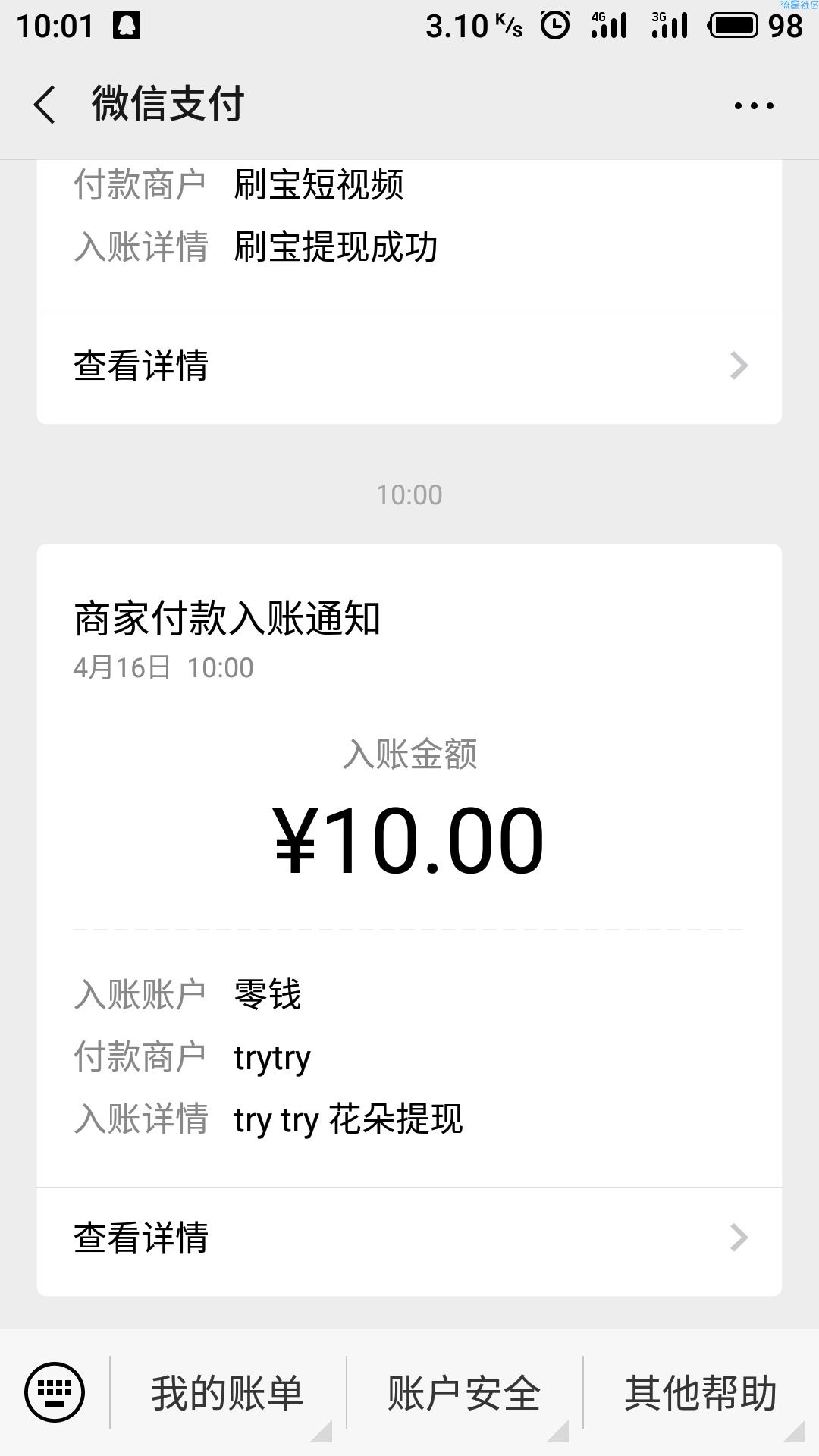Open the 其他帮助 menu

701,1394
